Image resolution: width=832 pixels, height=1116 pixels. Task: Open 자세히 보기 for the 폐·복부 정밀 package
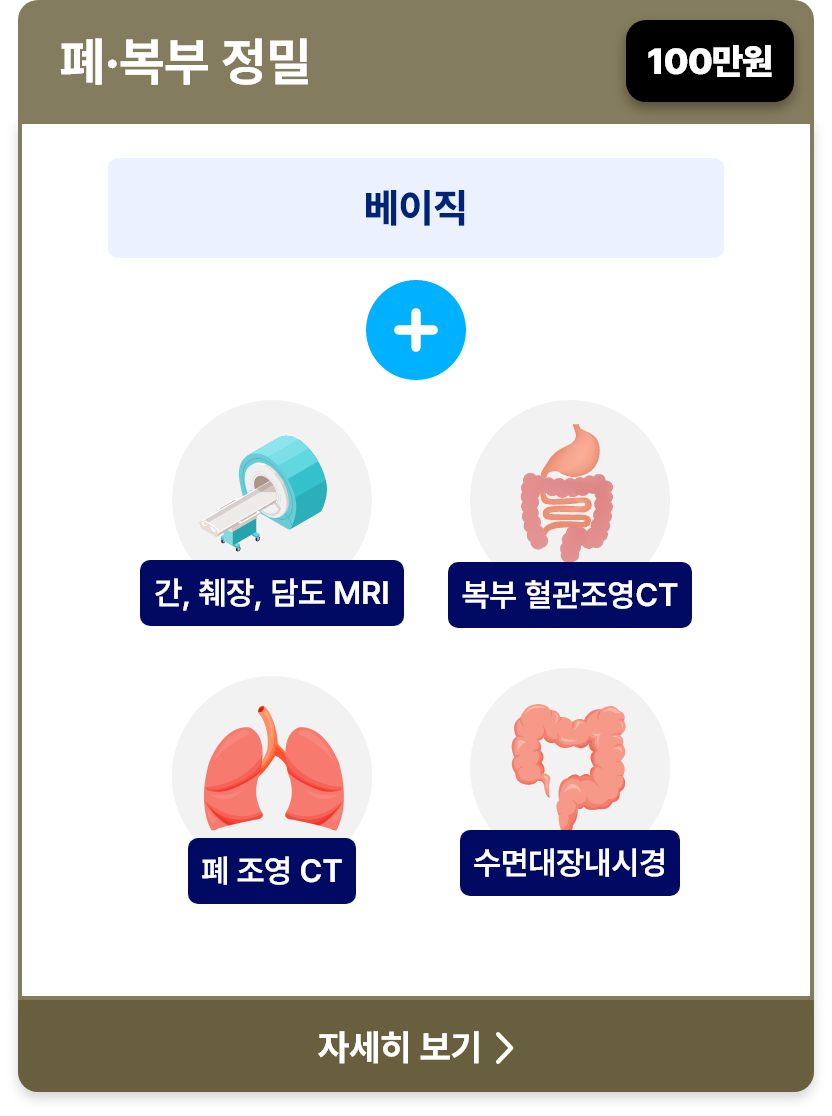[x=415, y=1047]
